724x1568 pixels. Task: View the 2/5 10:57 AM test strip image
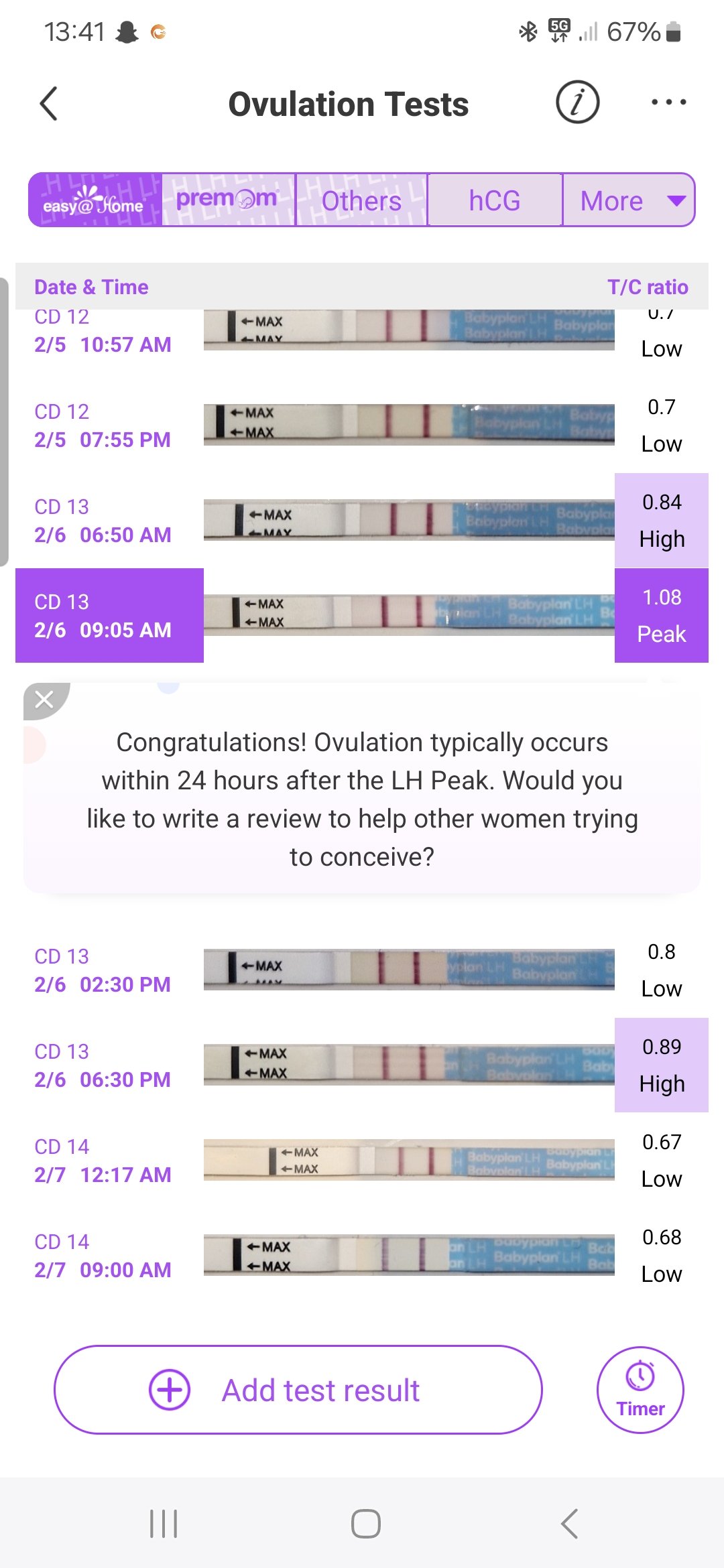pos(409,328)
